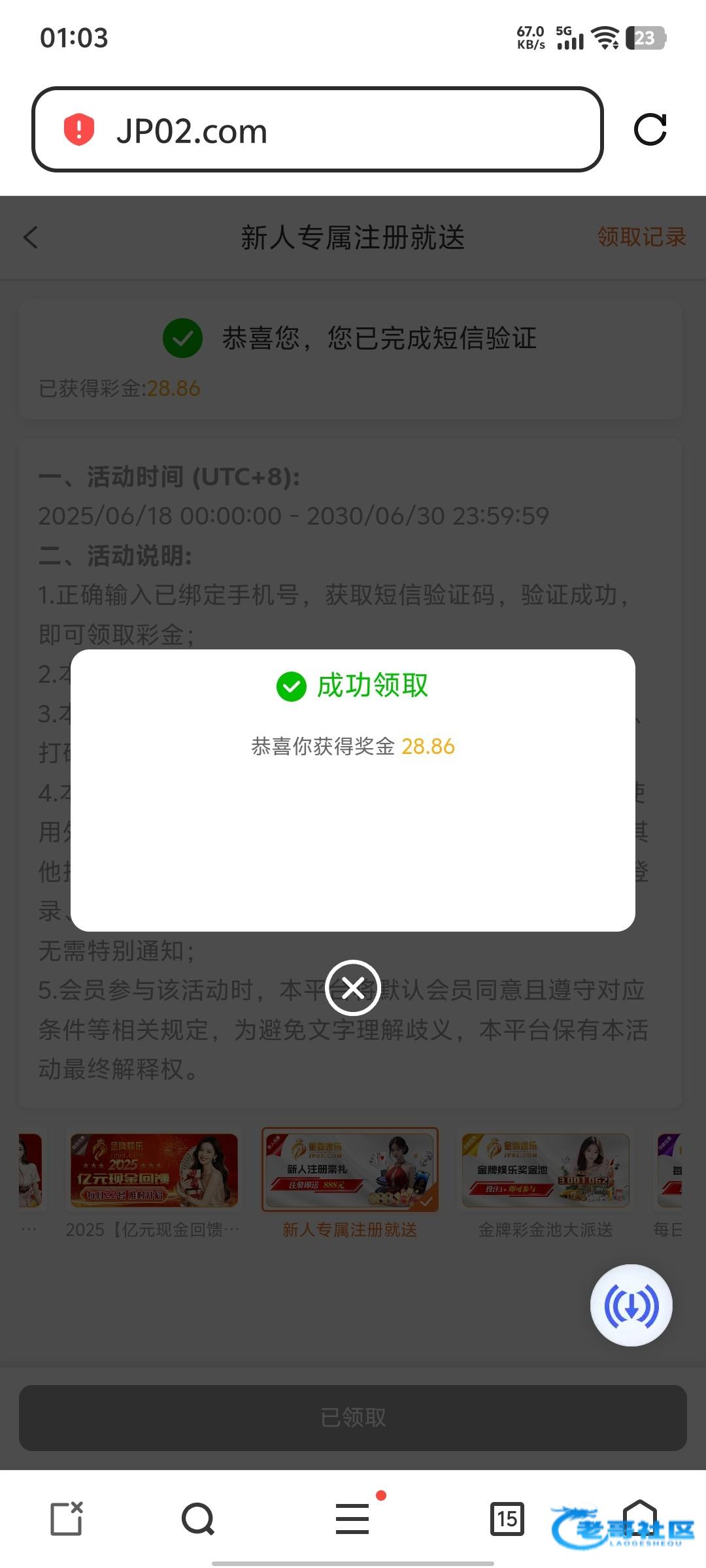Tap the JP02.com address bar
Image resolution: width=706 pixels, height=1568 pixels.
pos(317,130)
